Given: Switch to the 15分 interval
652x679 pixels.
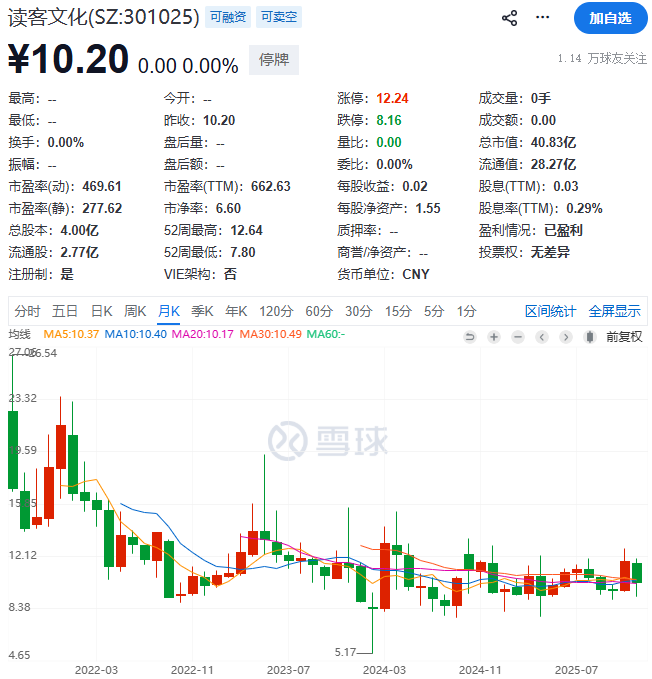Looking at the screenshot, I should [x=397, y=311].
